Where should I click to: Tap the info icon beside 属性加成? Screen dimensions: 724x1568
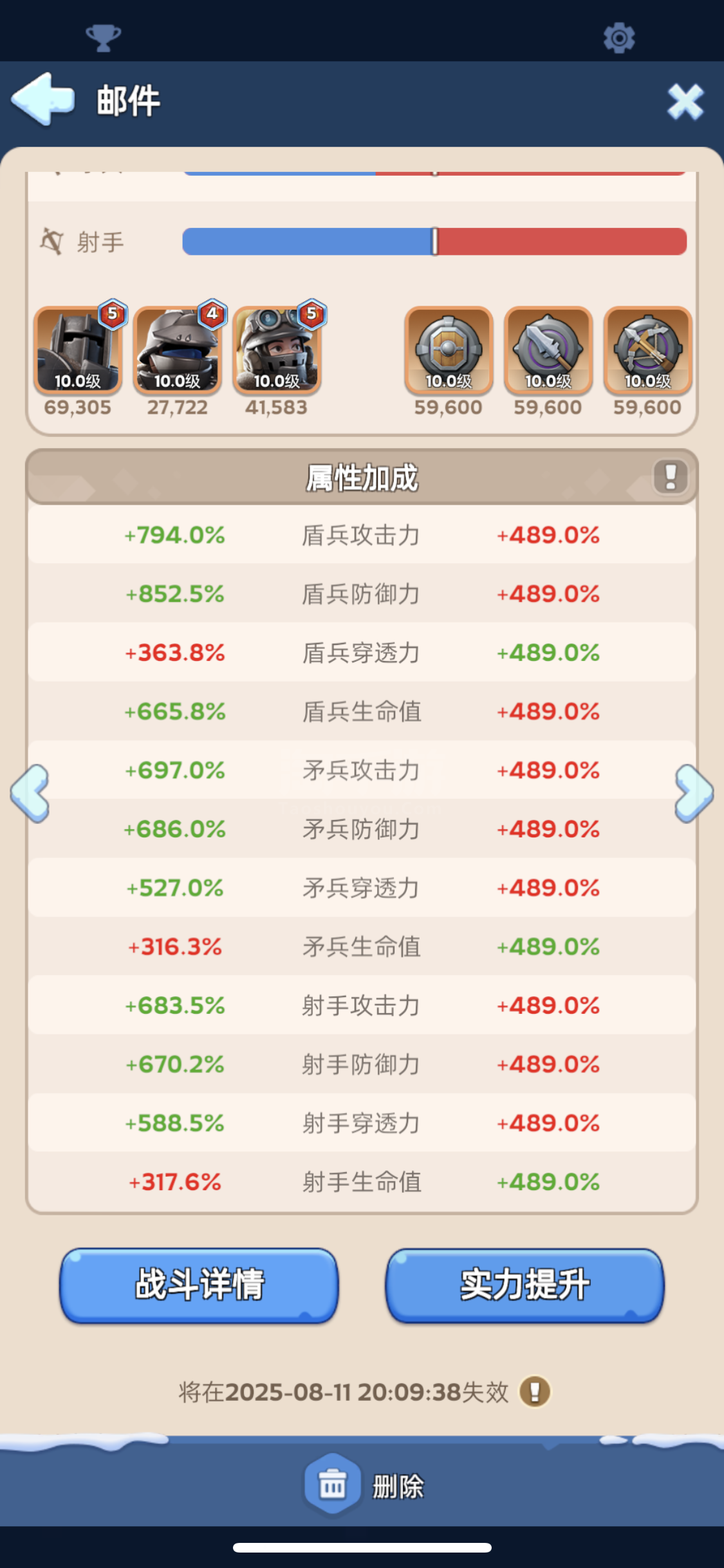671,477
